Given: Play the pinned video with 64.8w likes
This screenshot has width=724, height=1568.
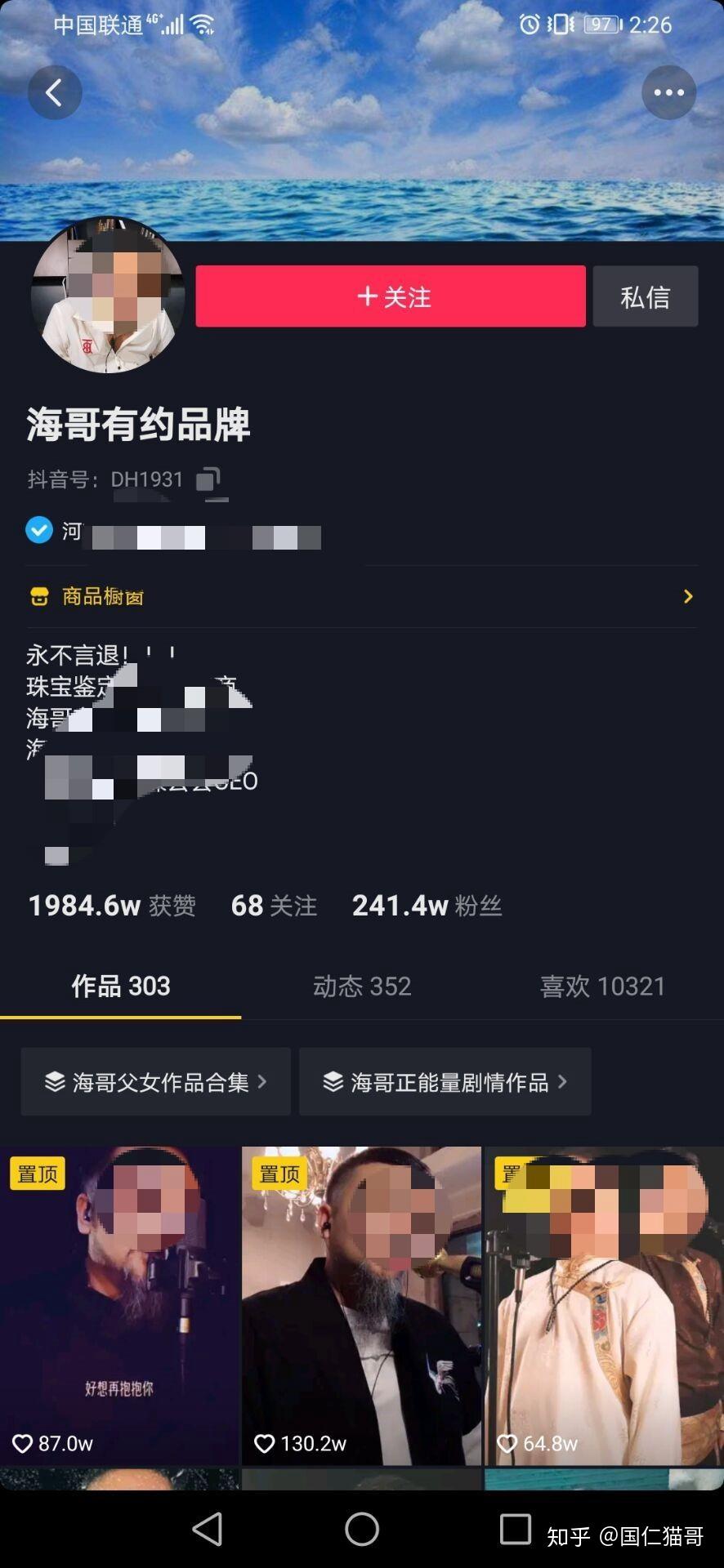Looking at the screenshot, I should pos(603,1305).
